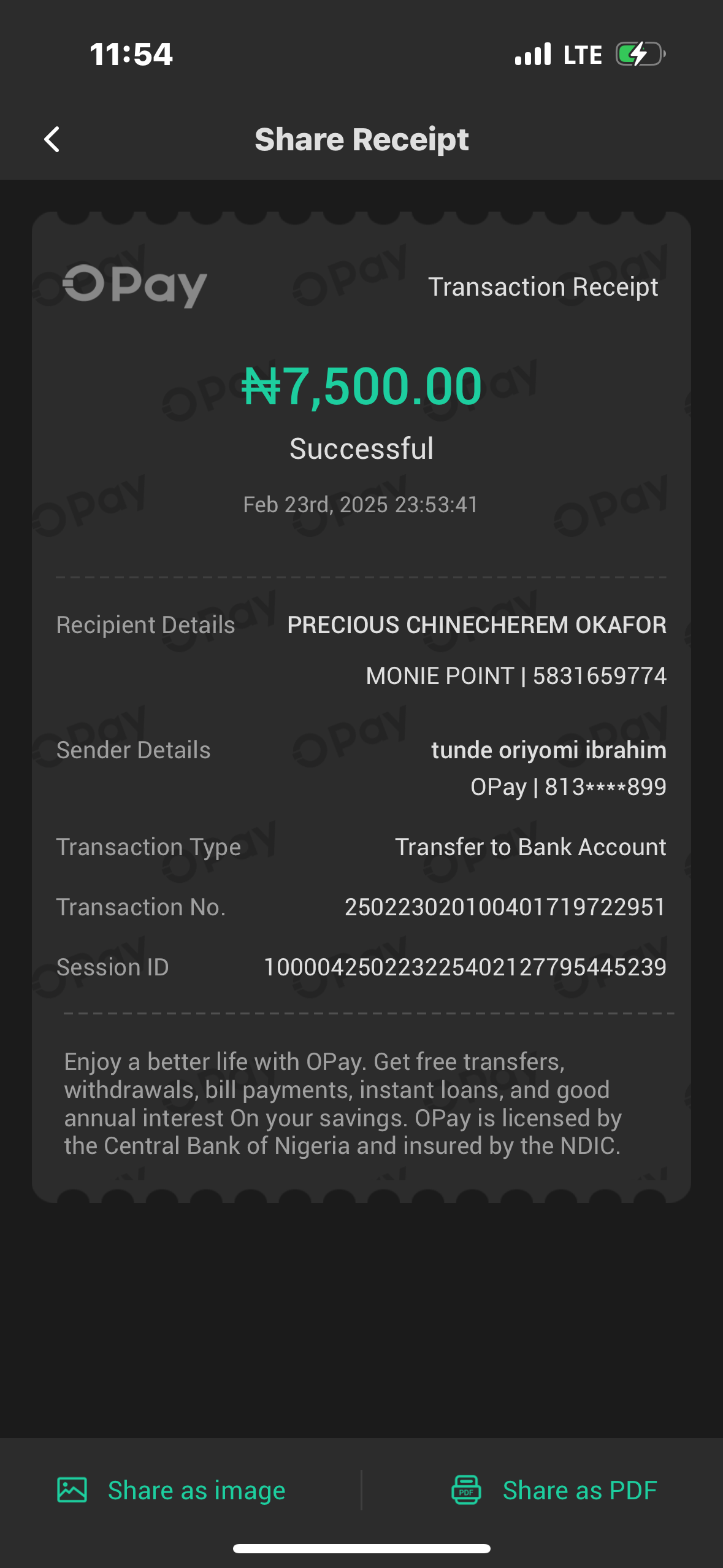Share receipt as image

tap(172, 1490)
